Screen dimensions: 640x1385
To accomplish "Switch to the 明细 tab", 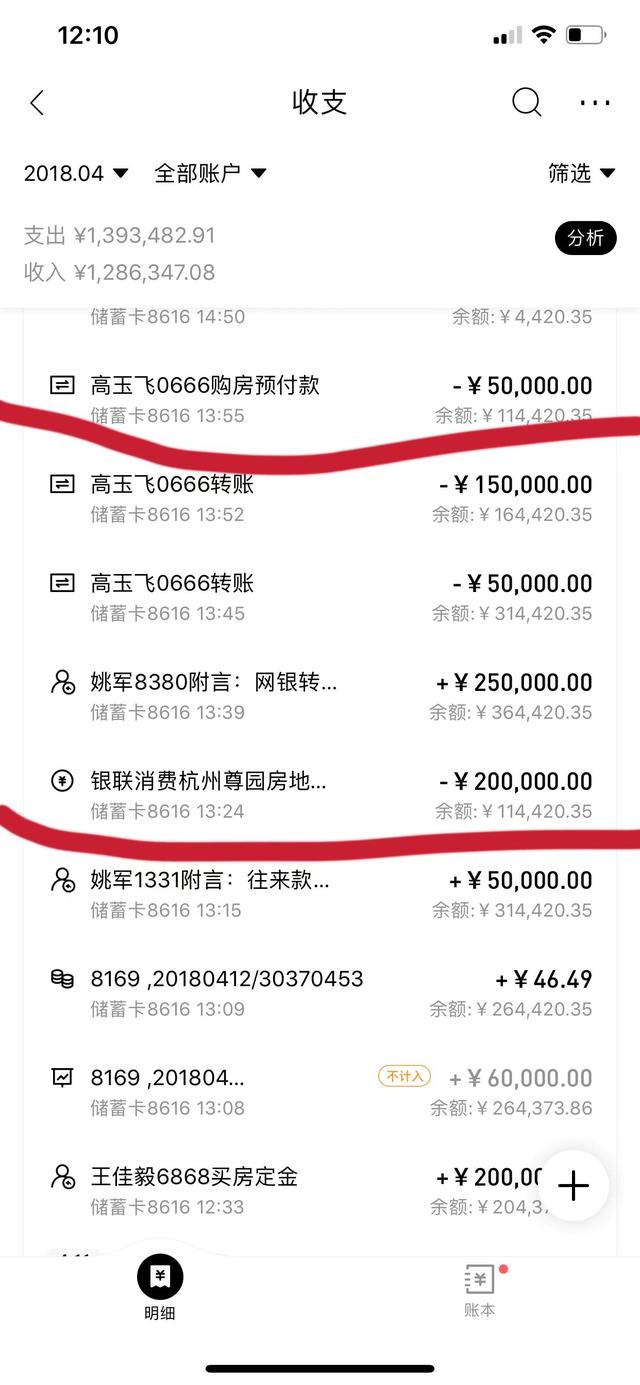I will pyautogui.click(x=160, y=1290).
